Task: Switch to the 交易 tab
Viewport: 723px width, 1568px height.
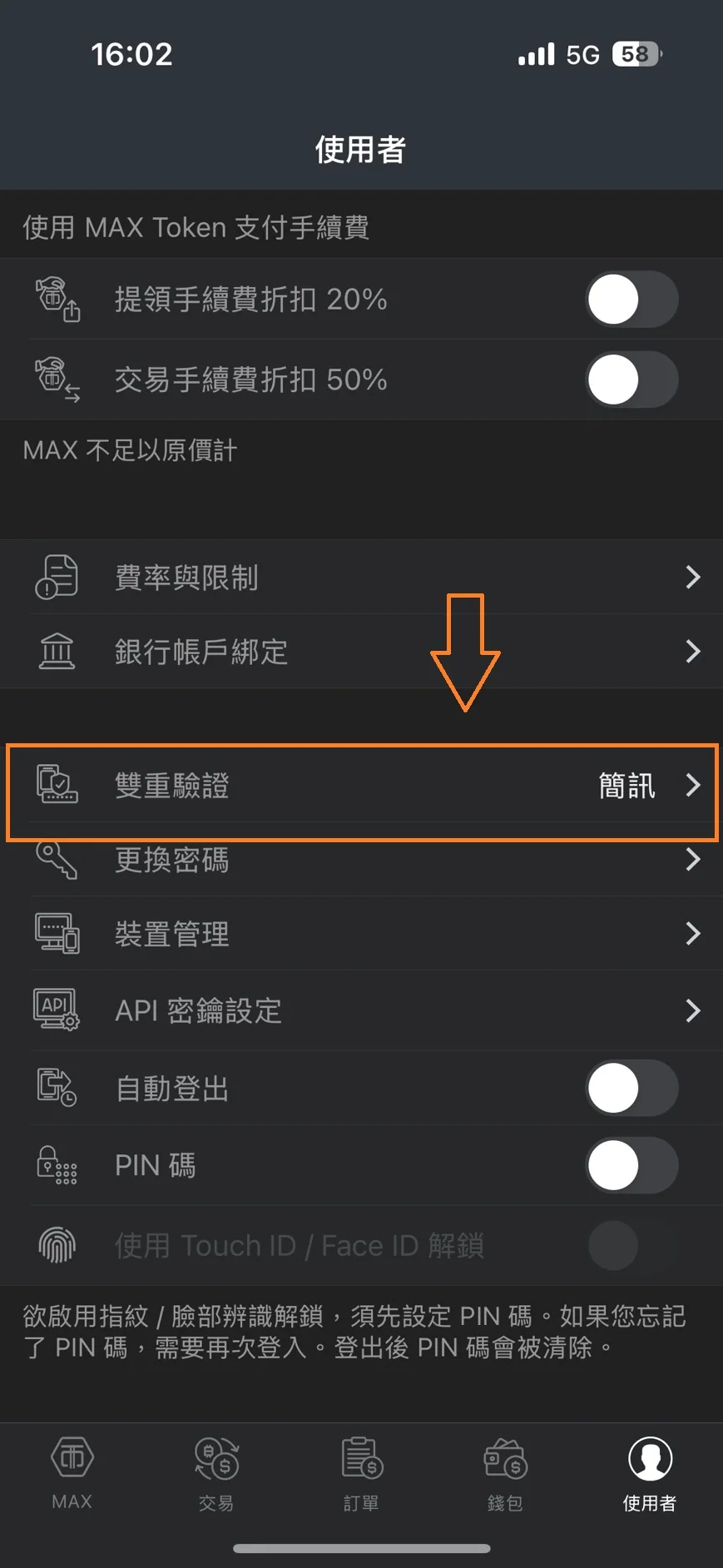Action: [x=215, y=1473]
